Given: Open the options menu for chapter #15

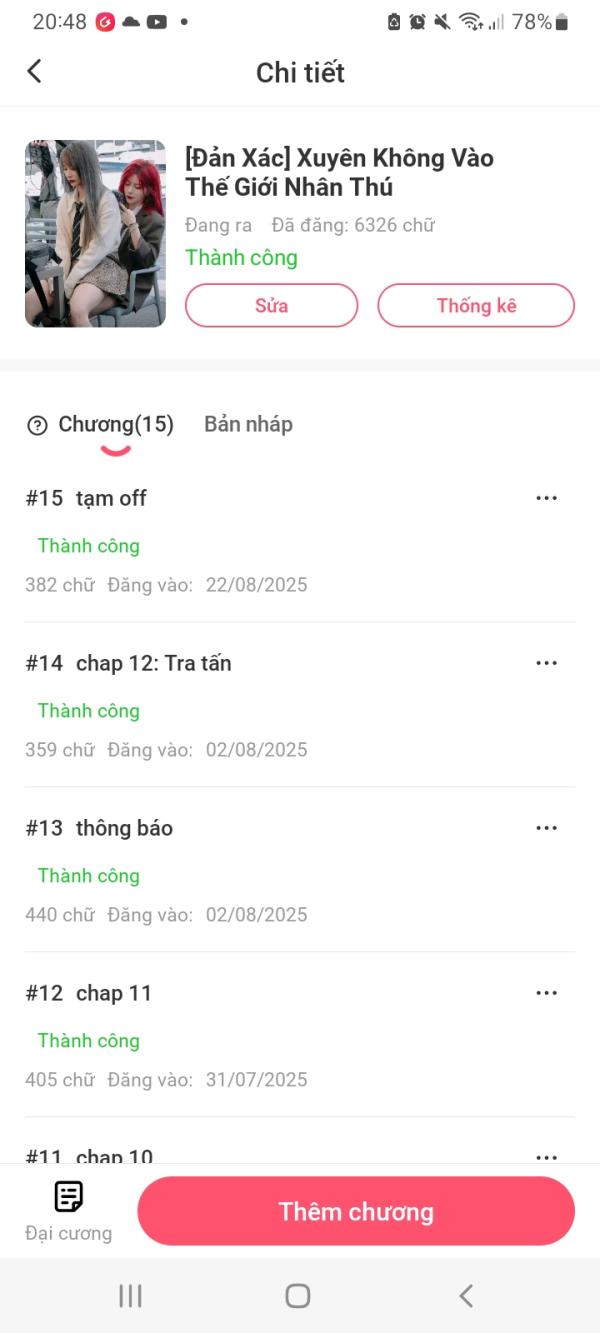Looking at the screenshot, I should [546, 498].
